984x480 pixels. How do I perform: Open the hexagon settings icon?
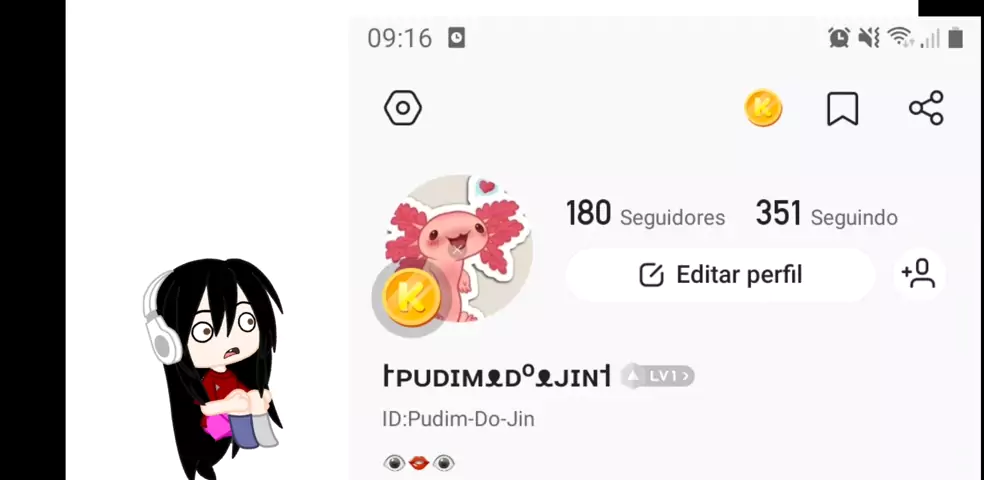(403, 108)
